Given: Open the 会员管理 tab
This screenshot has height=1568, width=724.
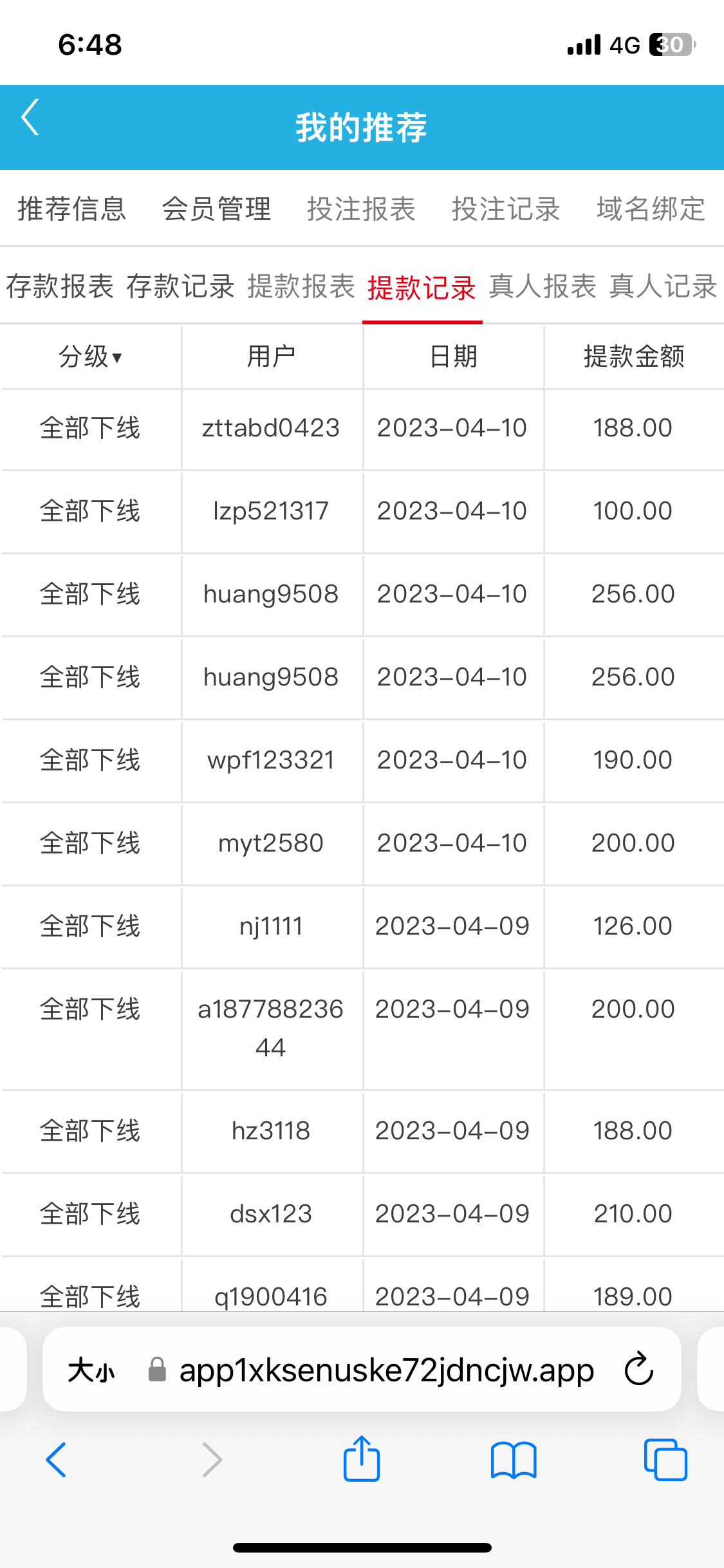Looking at the screenshot, I should 216,209.
